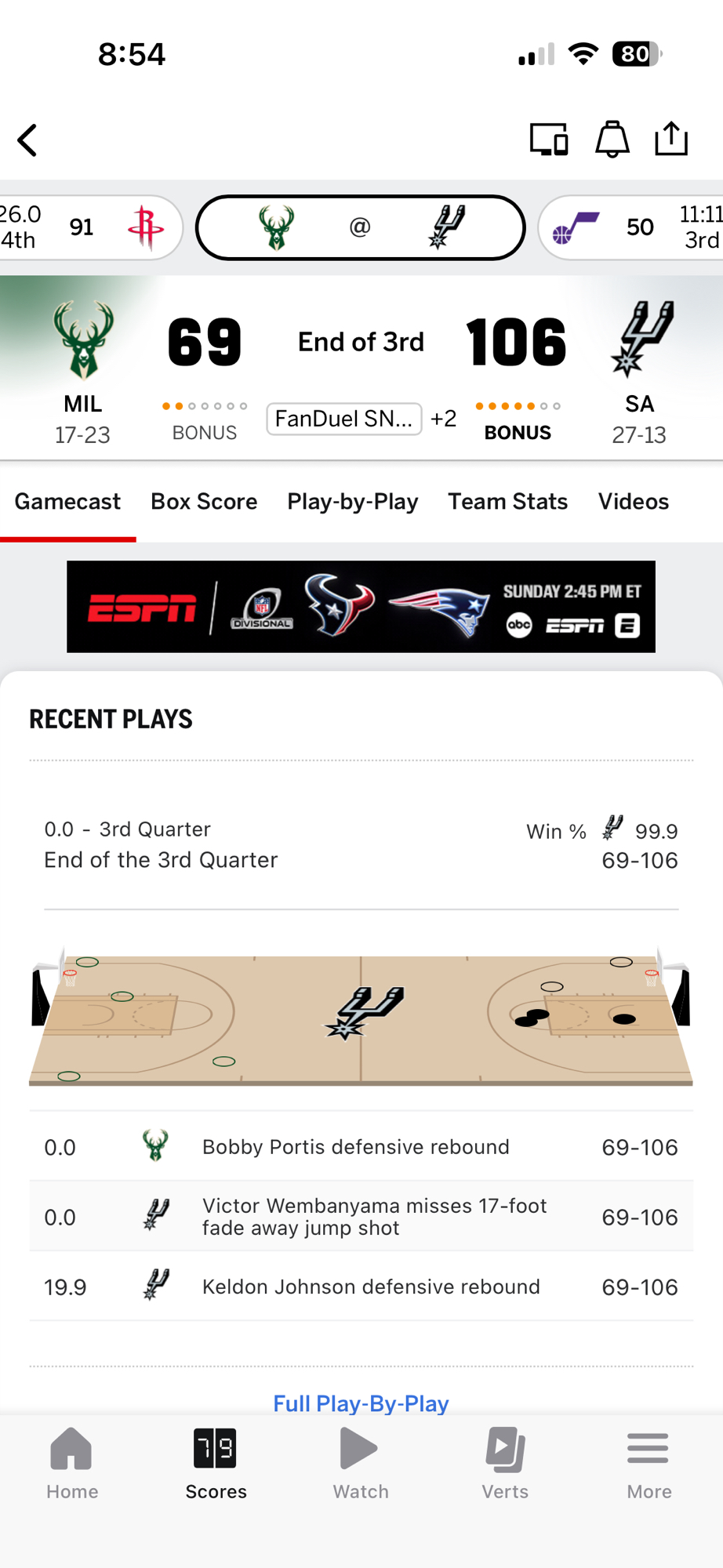723x1568 pixels.
Task: Go back using the back arrow
Action: (x=28, y=141)
